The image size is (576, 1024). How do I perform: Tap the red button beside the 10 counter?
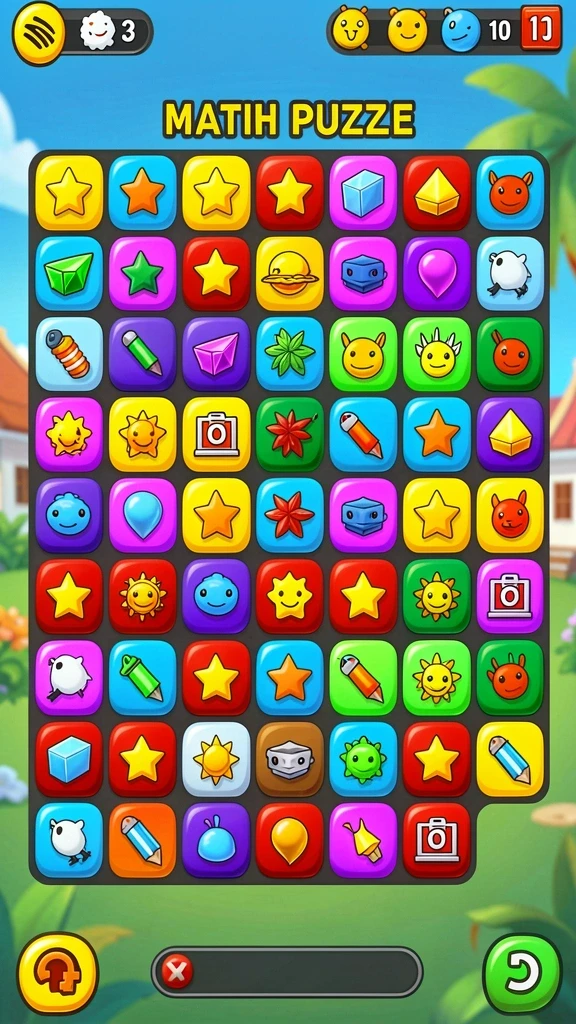541,29
